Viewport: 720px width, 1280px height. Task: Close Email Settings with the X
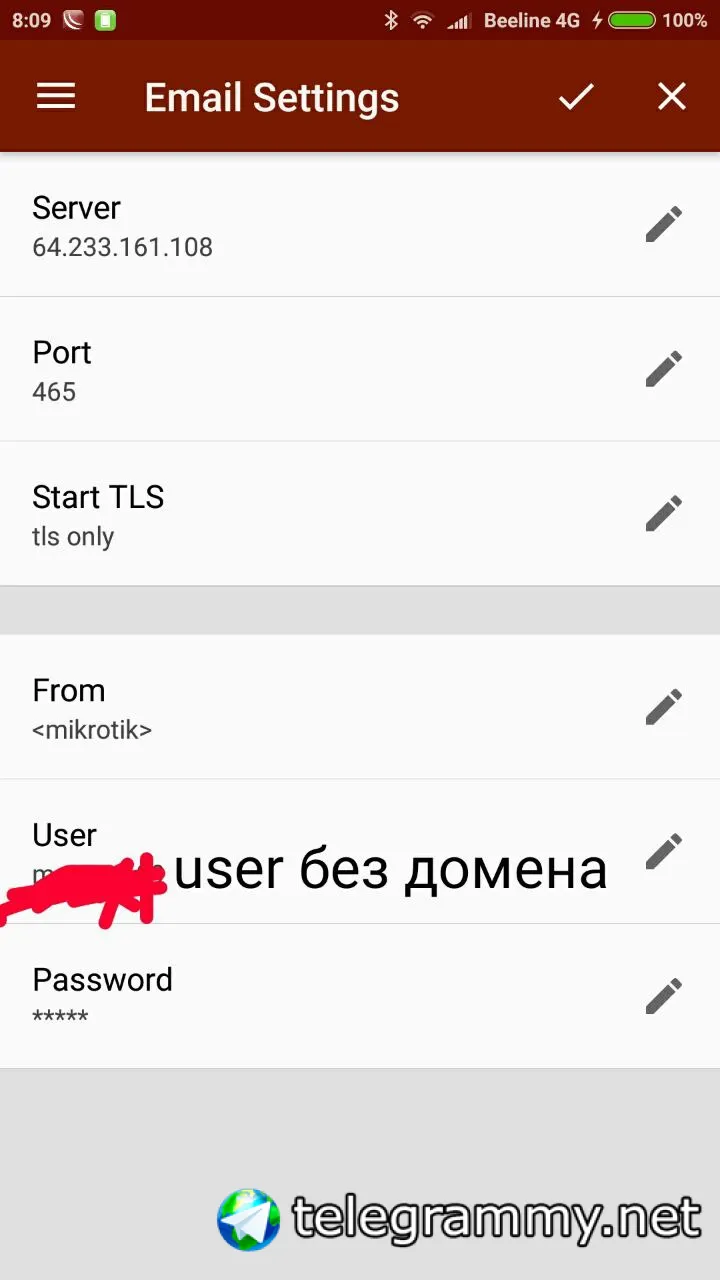(x=671, y=97)
